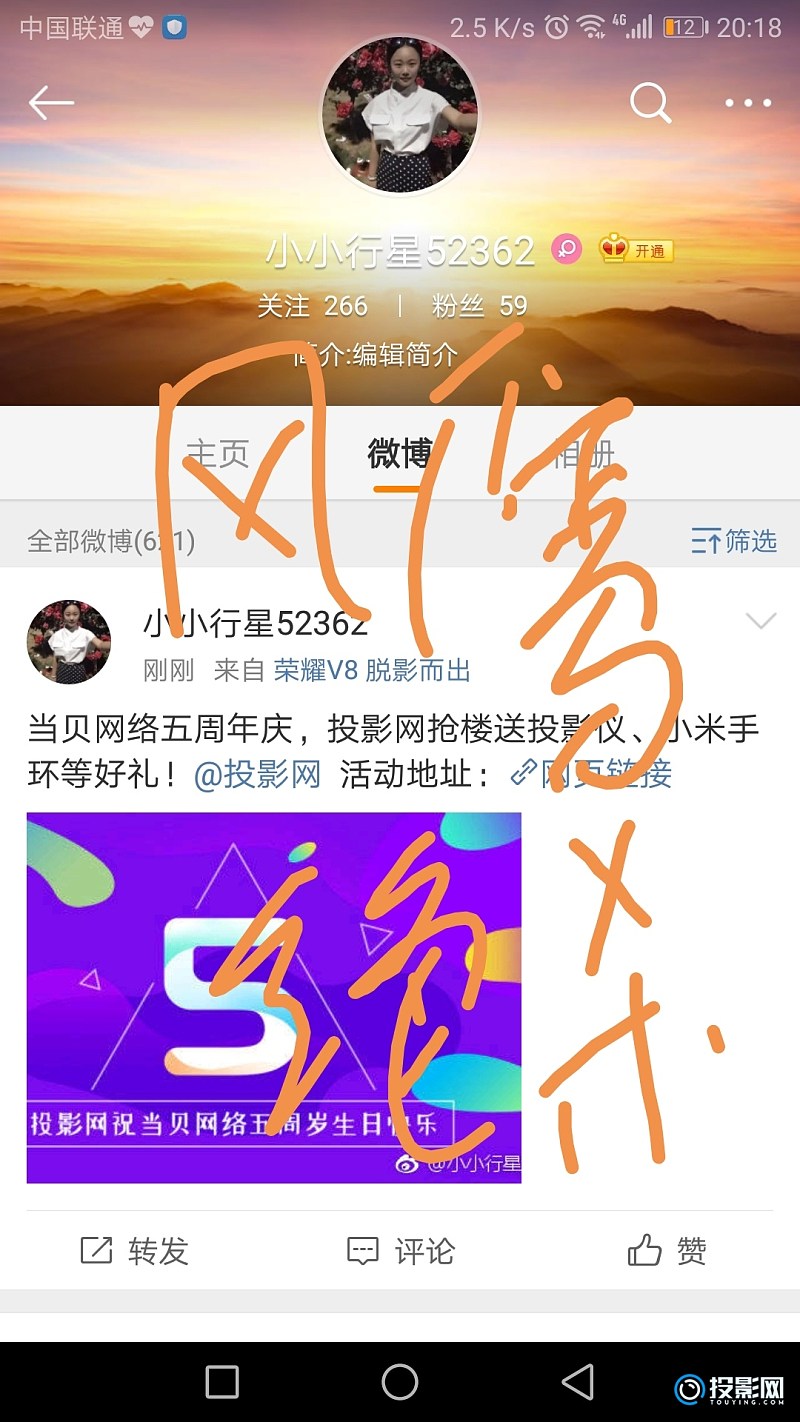View the large profile avatar photo
Viewport: 800px width, 1422px height.
coord(400,113)
